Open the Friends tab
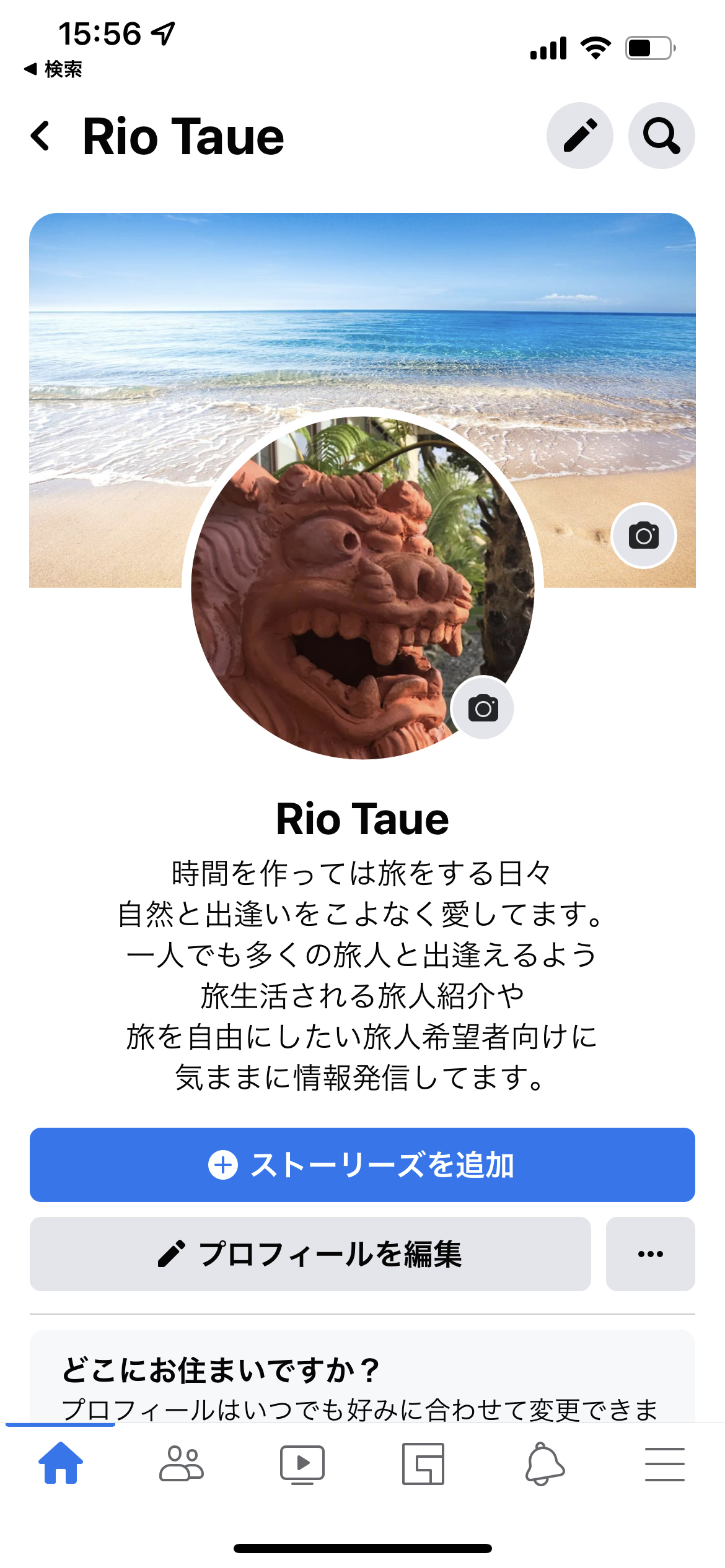This screenshot has height=1568, width=725. [182, 1464]
